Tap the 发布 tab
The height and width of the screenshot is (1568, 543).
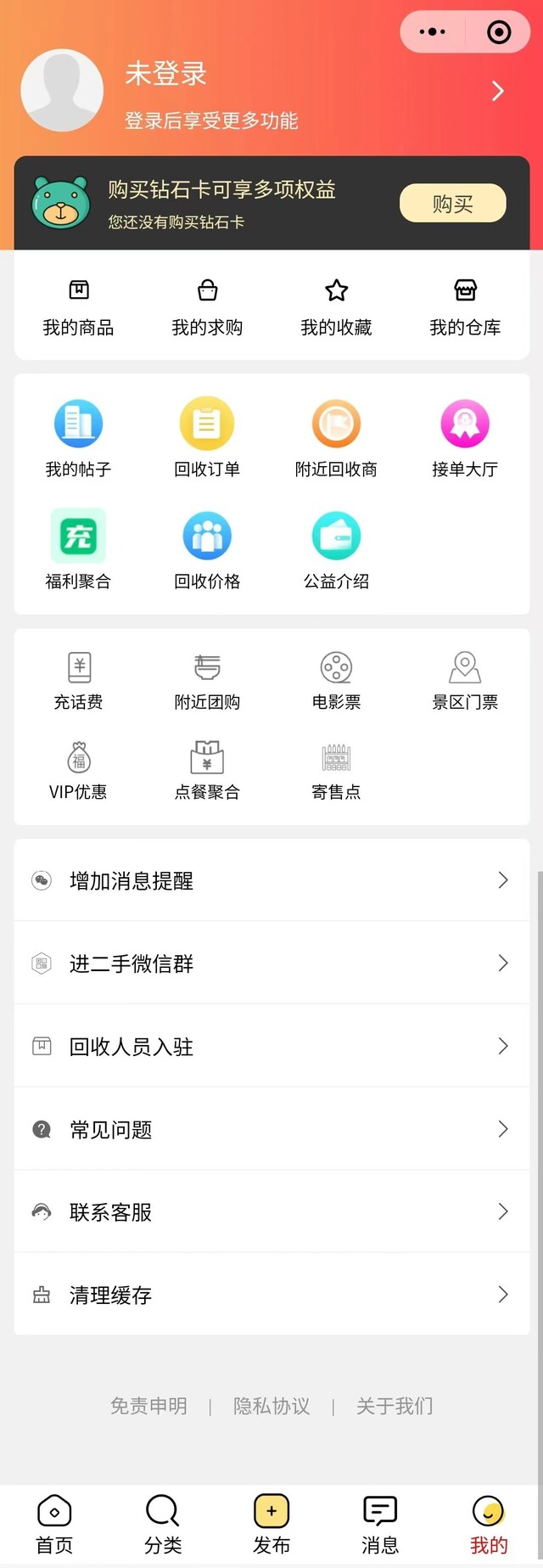click(271, 1524)
